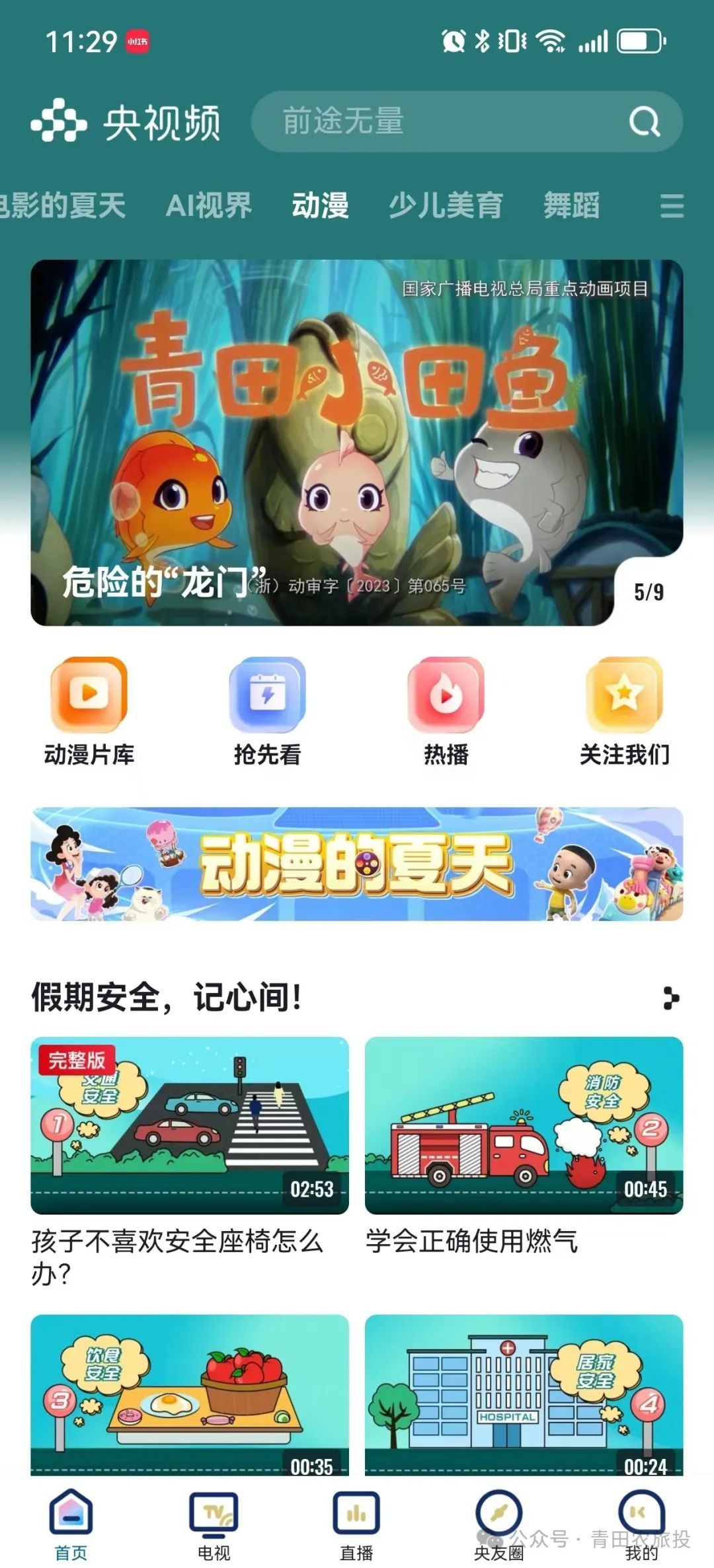Viewport: 714px width, 1568px height.
Task: Open the 青田小田鱼 featured banner
Action: pos(357,443)
